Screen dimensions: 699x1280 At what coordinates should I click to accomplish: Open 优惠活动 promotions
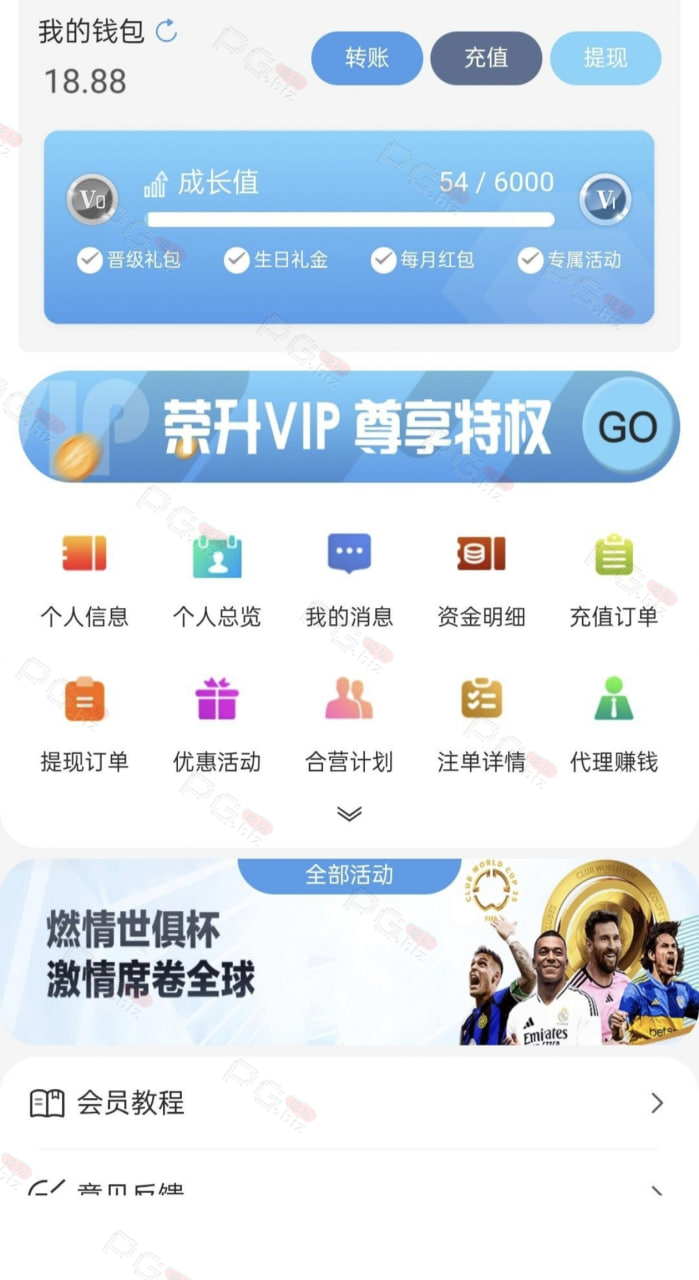pos(217,722)
